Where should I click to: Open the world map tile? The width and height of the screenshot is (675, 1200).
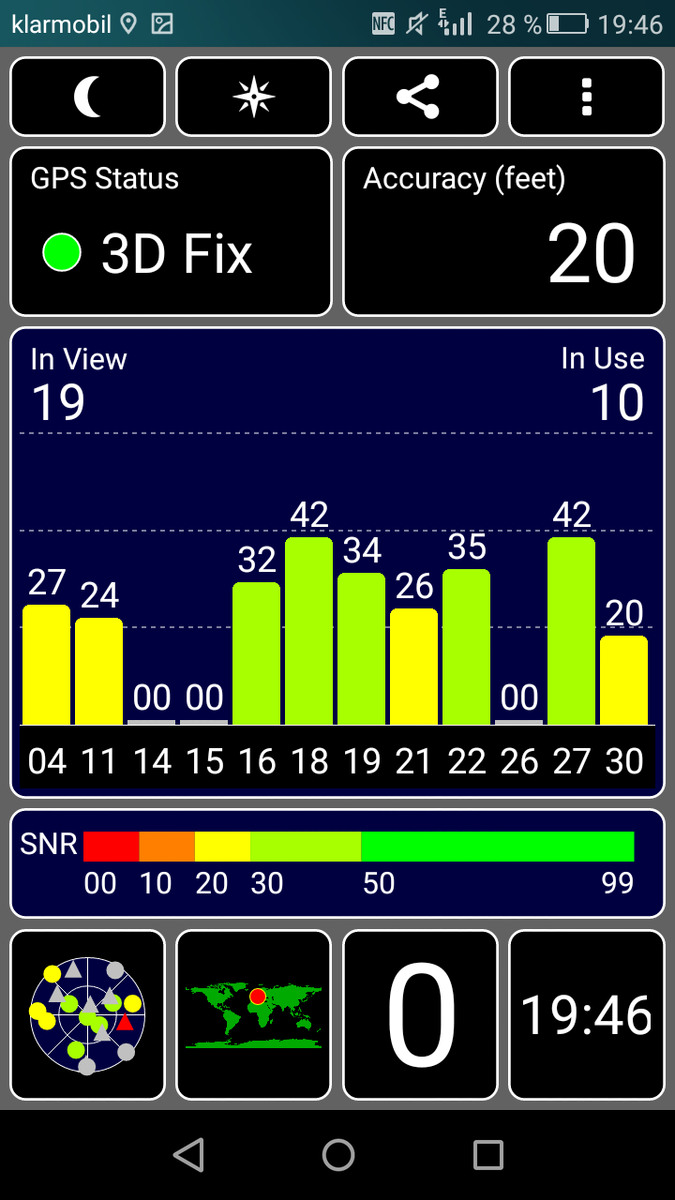pyautogui.click(x=253, y=1015)
